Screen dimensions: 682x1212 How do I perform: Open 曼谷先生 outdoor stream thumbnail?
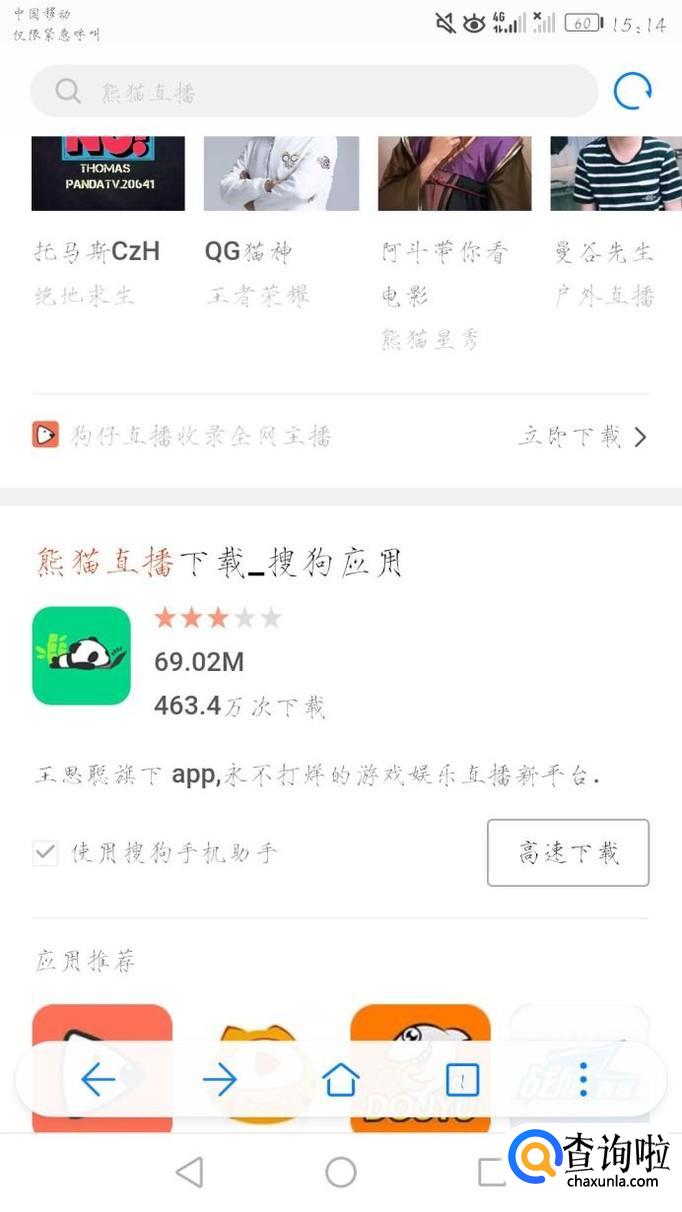614,173
